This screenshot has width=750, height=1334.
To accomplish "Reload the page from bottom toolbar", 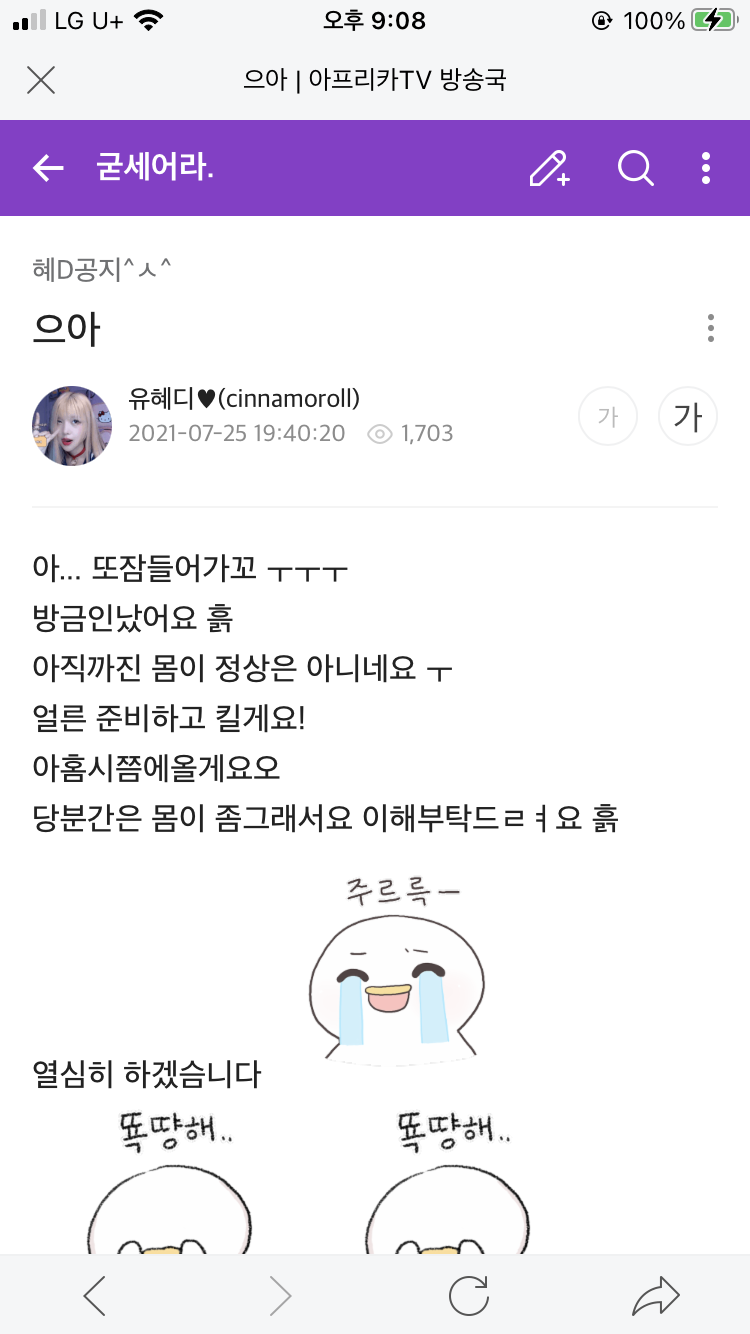I will click(x=468, y=1296).
